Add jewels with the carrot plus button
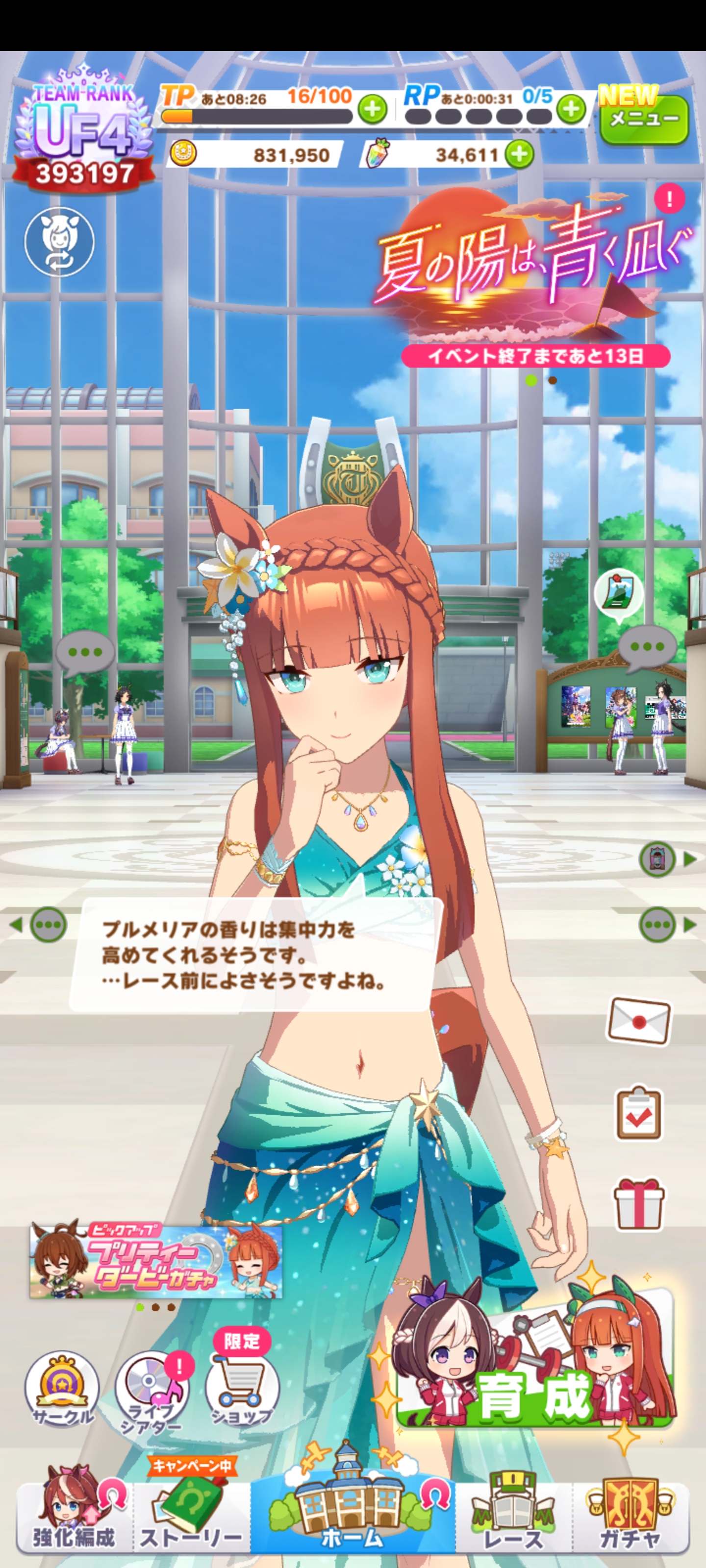Screen dimensions: 706x1568 pyautogui.click(x=519, y=155)
